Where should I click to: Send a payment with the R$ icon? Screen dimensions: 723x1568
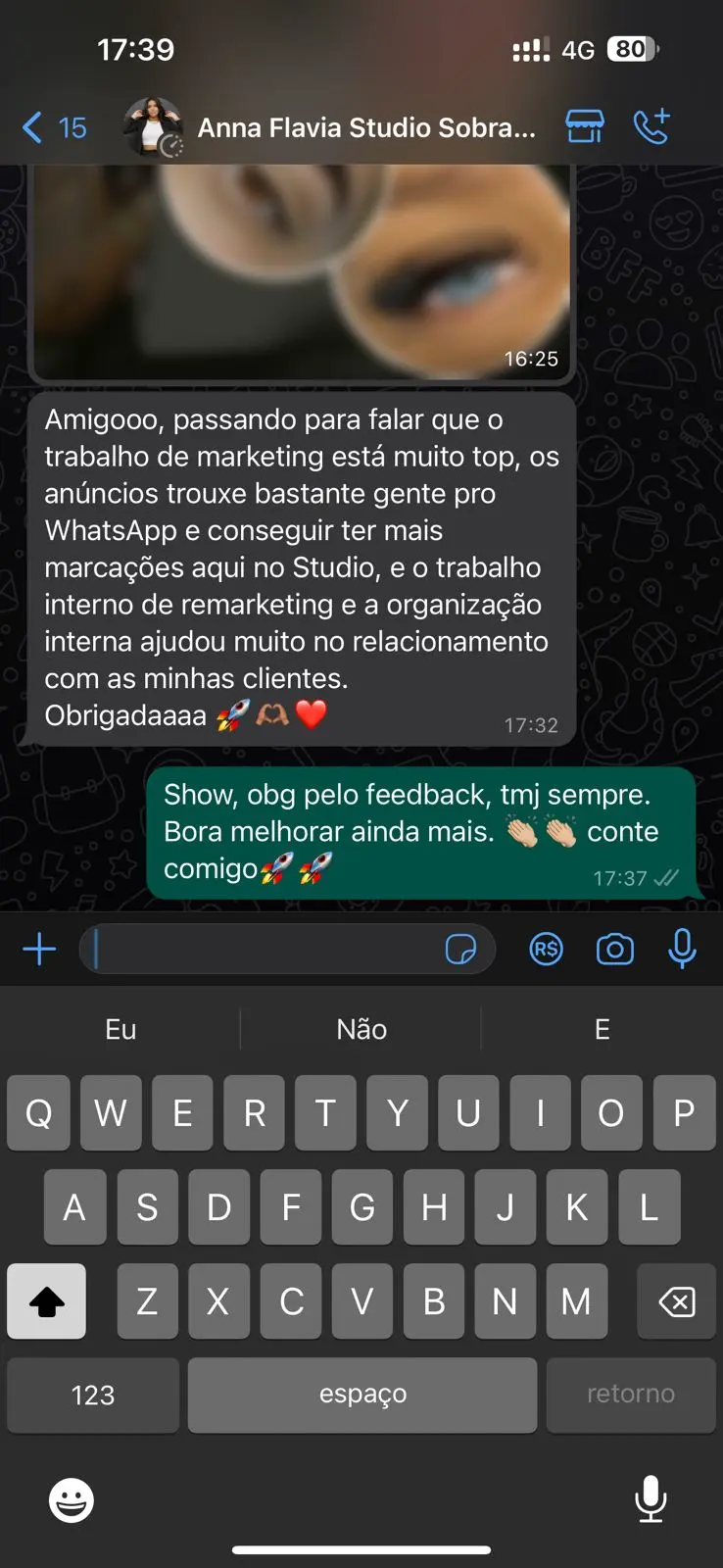546,949
